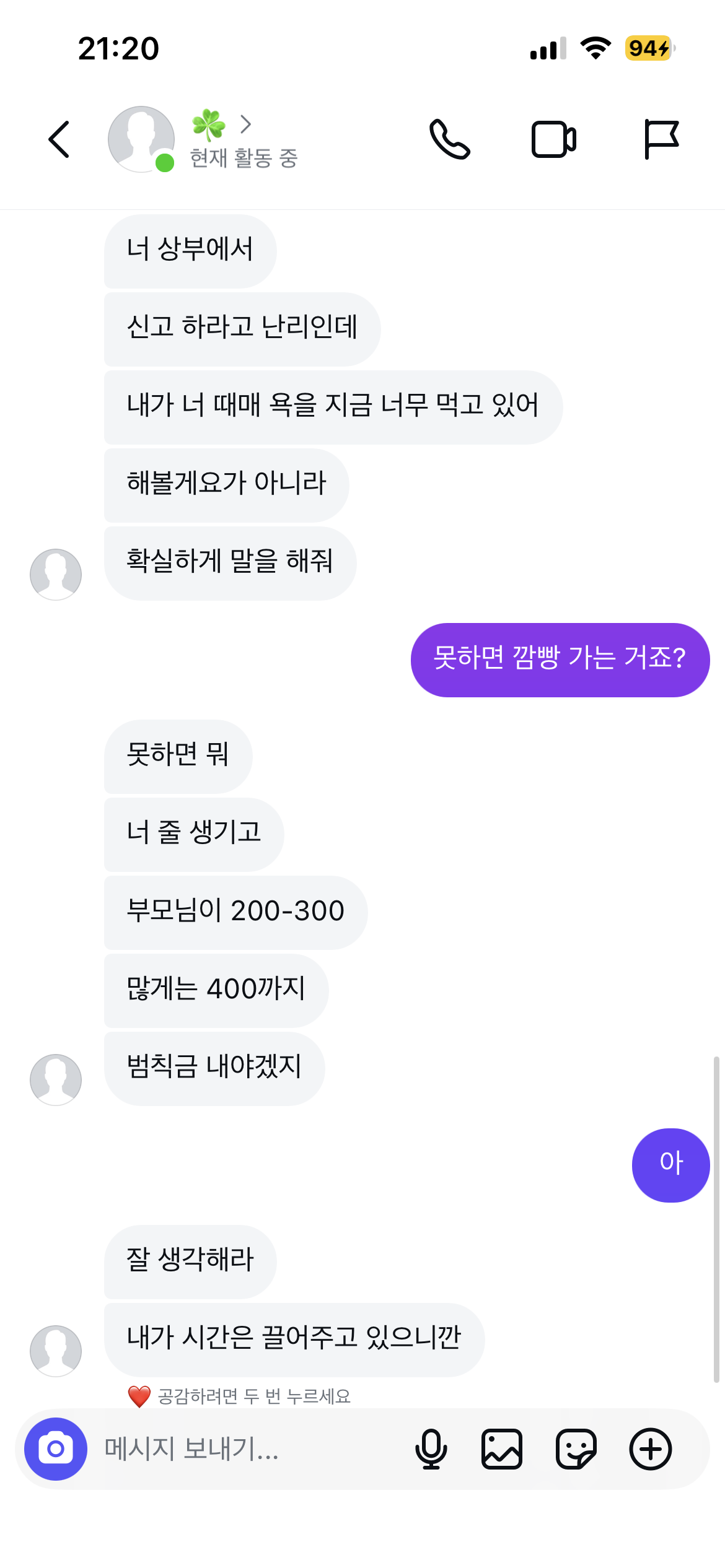Screen dimensions: 725x1568
Task: Start a video call
Action: tap(555, 139)
